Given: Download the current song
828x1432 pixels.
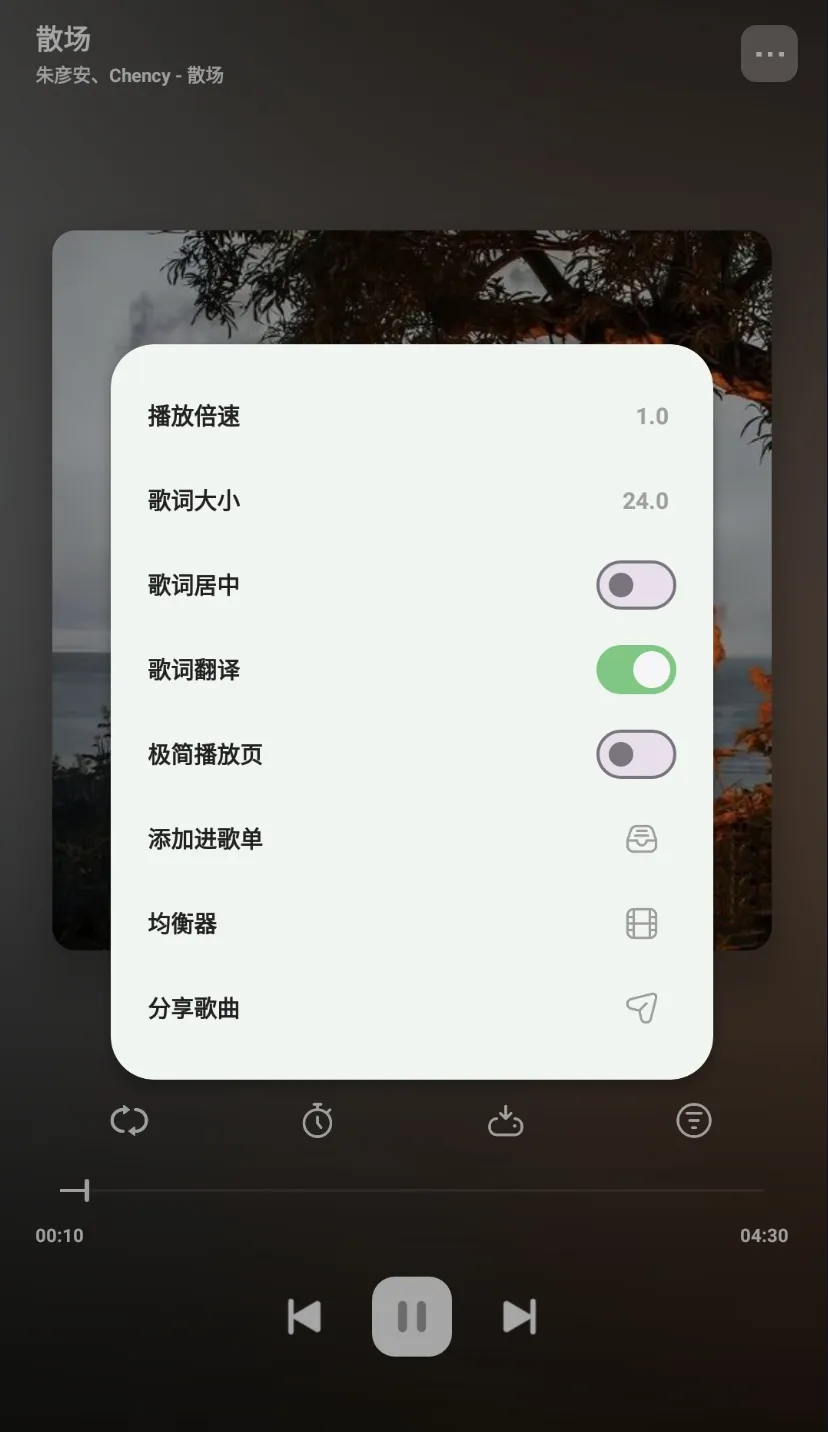Looking at the screenshot, I should pos(505,1120).
